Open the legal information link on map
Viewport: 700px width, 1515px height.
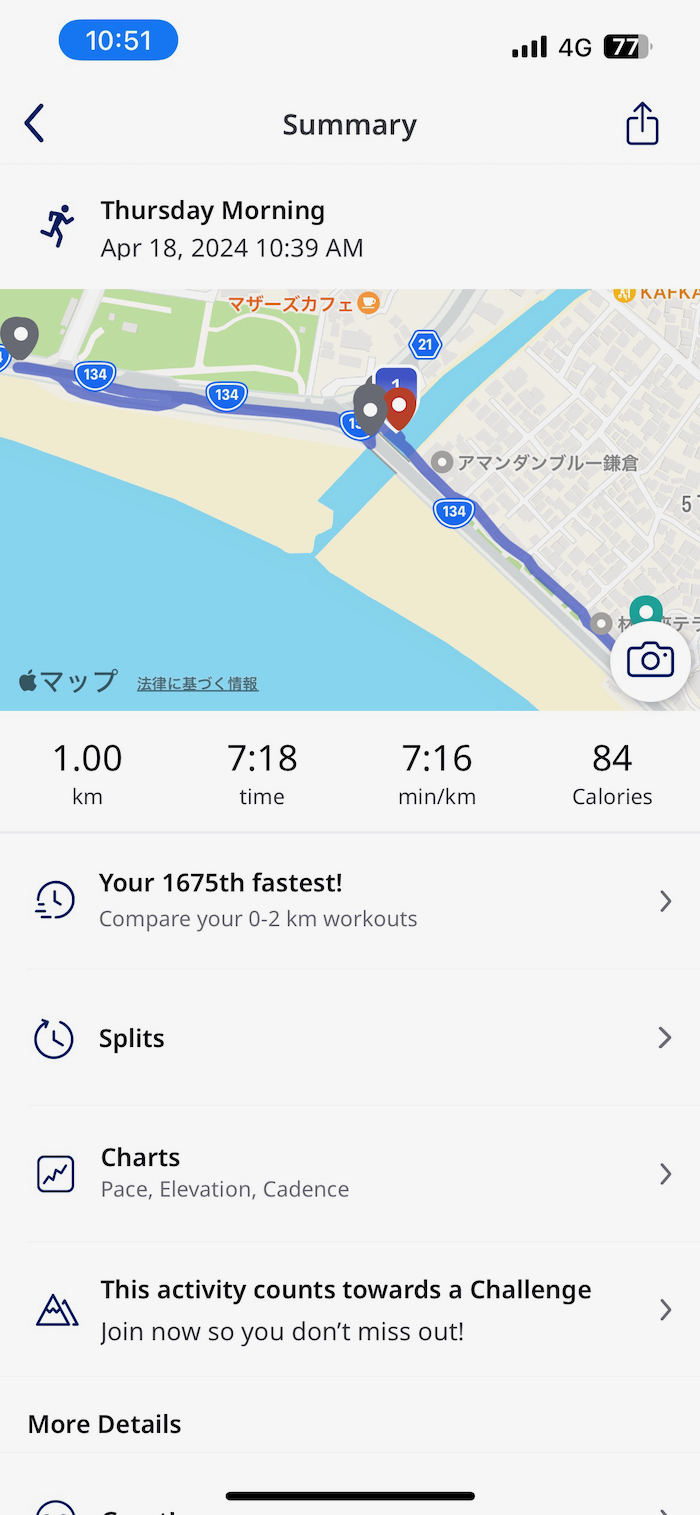click(x=197, y=684)
